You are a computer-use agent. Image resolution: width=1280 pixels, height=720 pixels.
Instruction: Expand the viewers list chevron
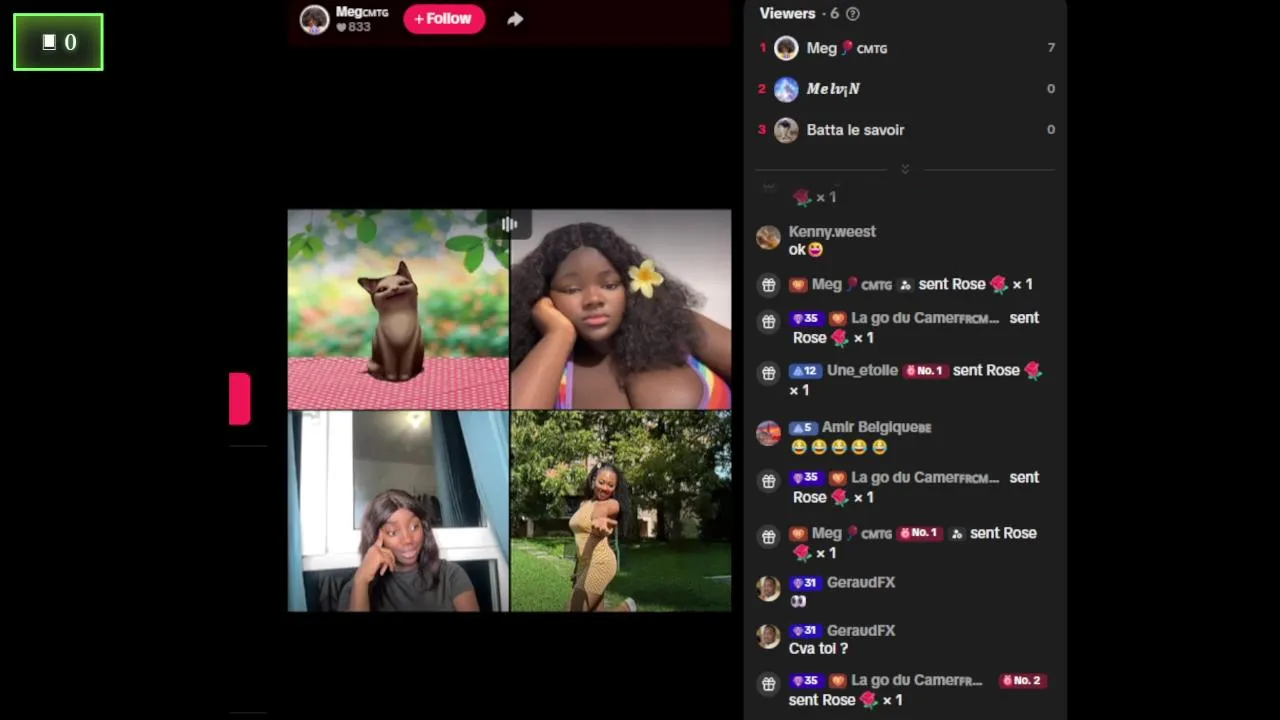click(x=905, y=169)
